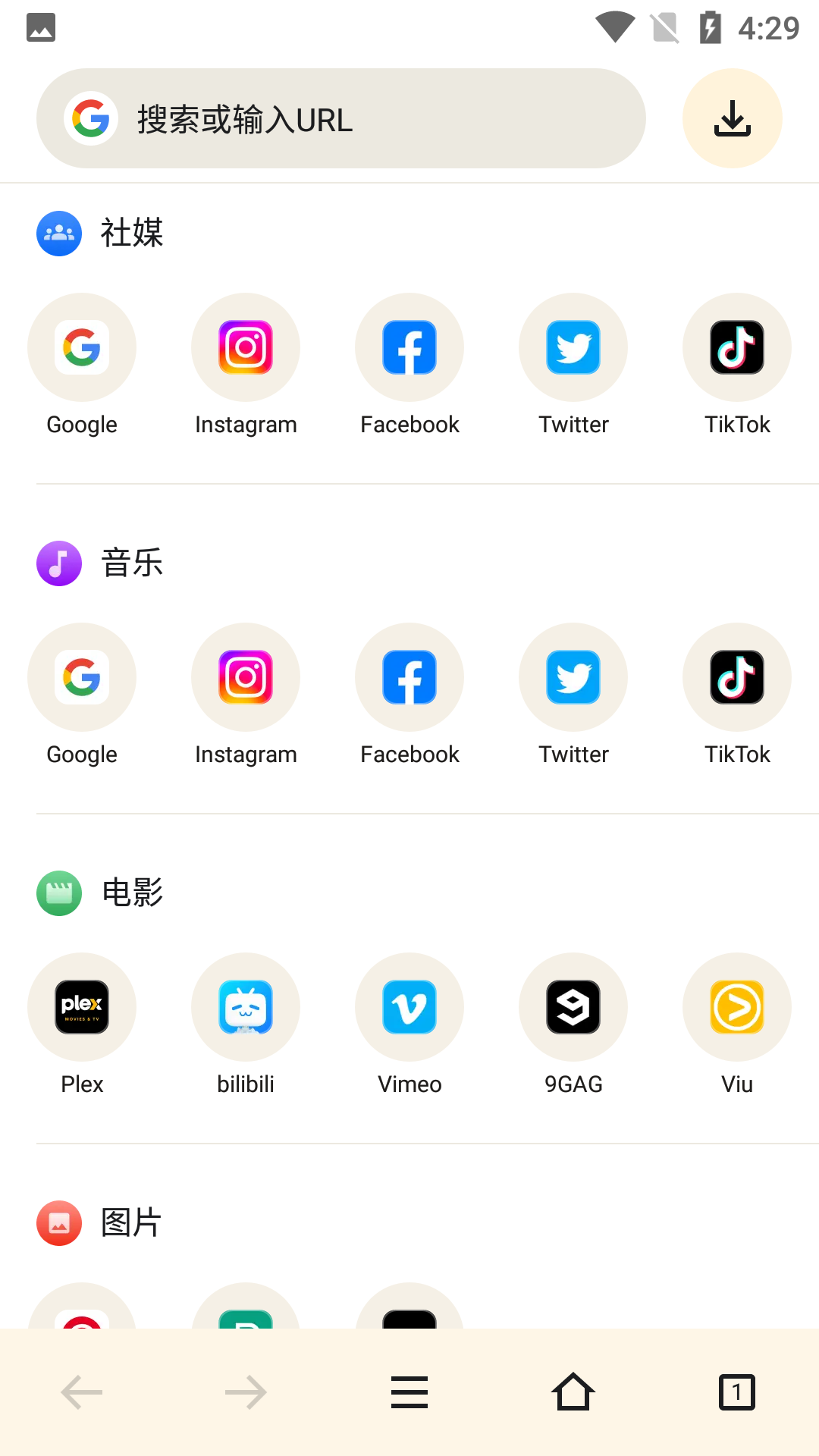Screen dimensions: 819x1456
Task: Open the Twitter shortcut in 社媒 section
Action: [573, 347]
